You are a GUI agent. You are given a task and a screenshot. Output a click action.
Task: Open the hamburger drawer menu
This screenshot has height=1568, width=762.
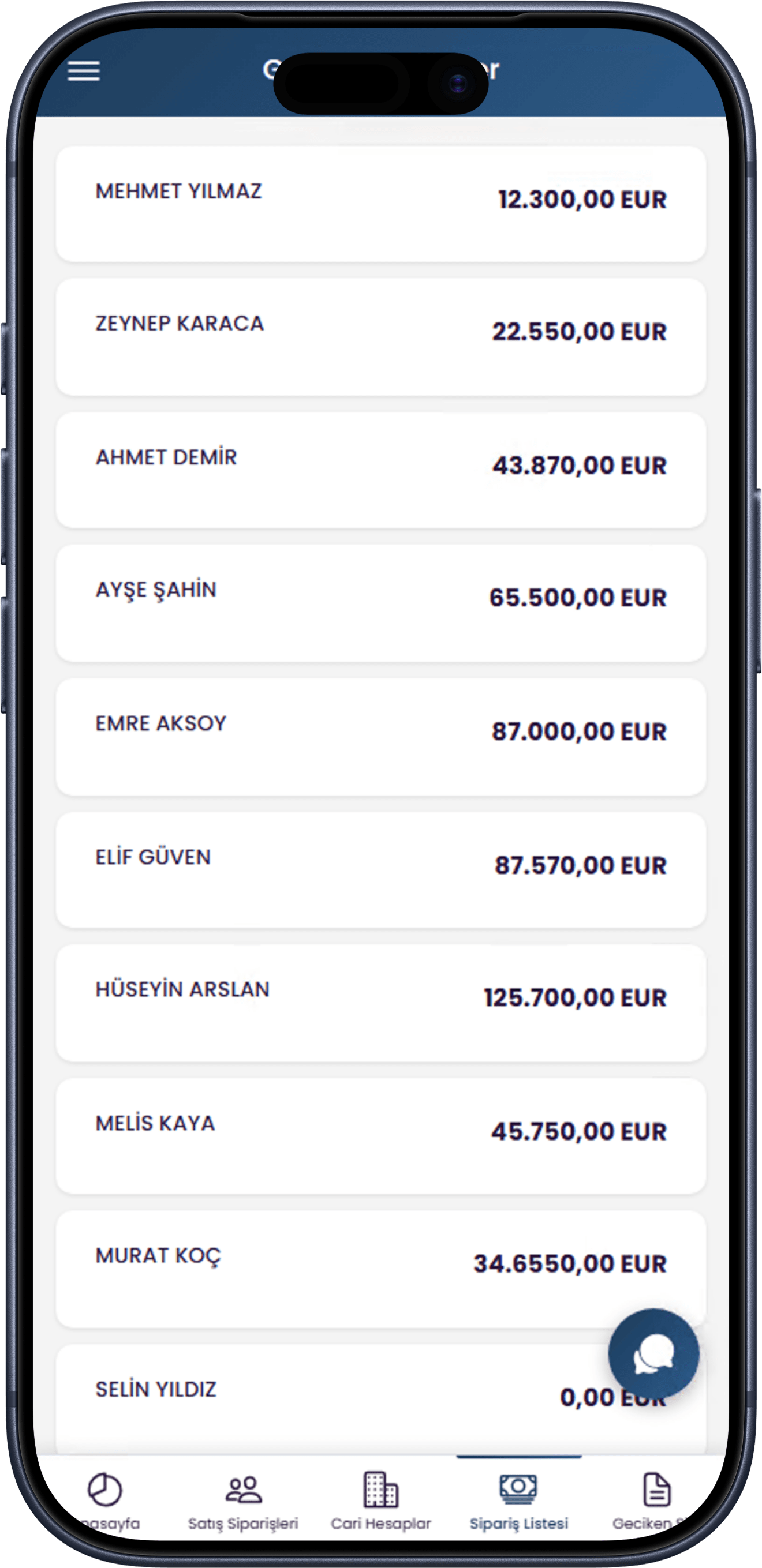coord(84,71)
